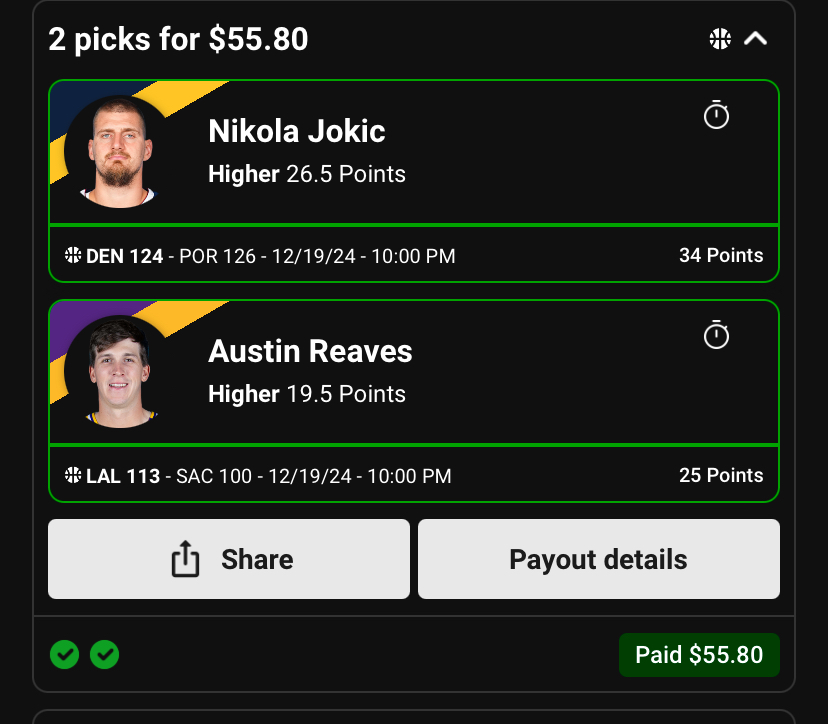Open Austin Reaves pick card
This screenshot has height=724, width=828.
[413, 372]
